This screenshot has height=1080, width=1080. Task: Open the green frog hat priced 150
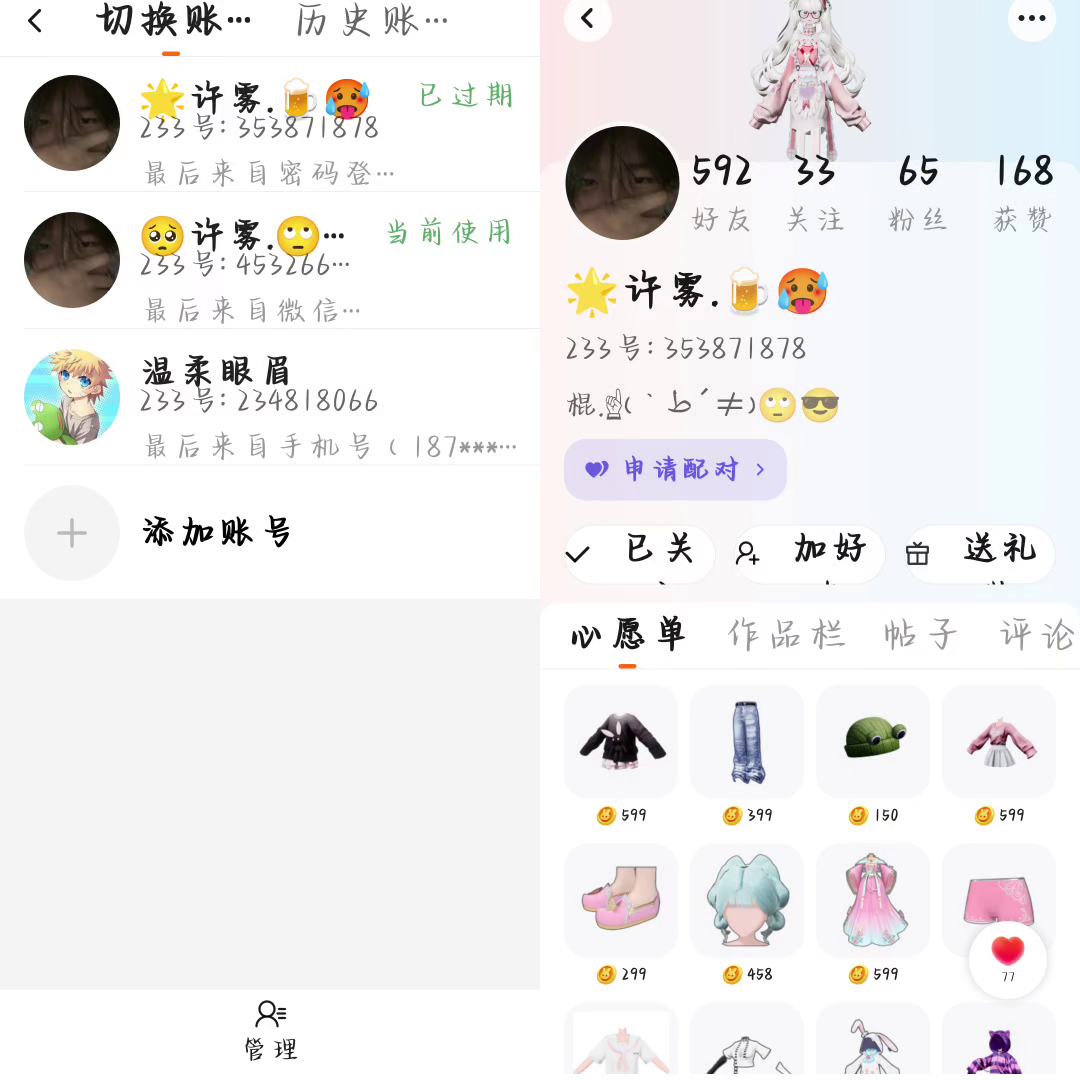click(x=873, y=742)
